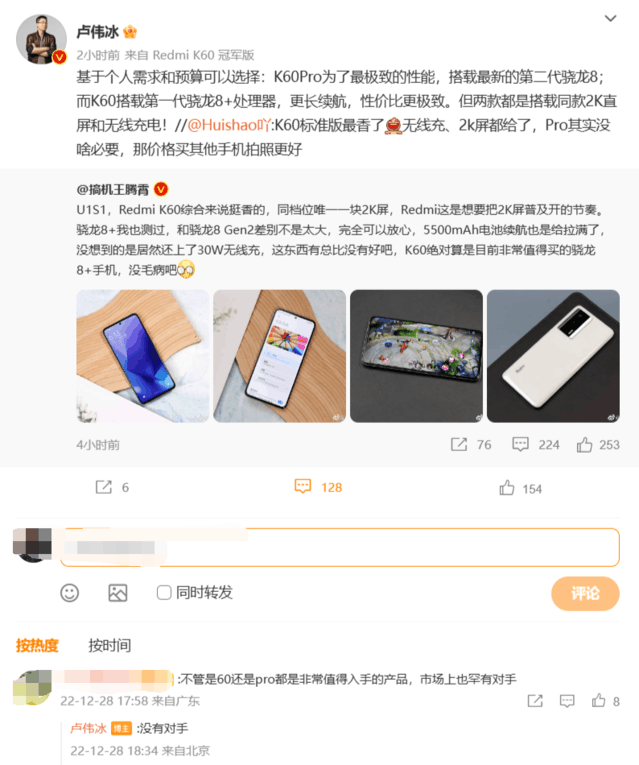Screen dimensions: 639x765
Task: Submit with the 评论 button
Action: click(585, 593)
